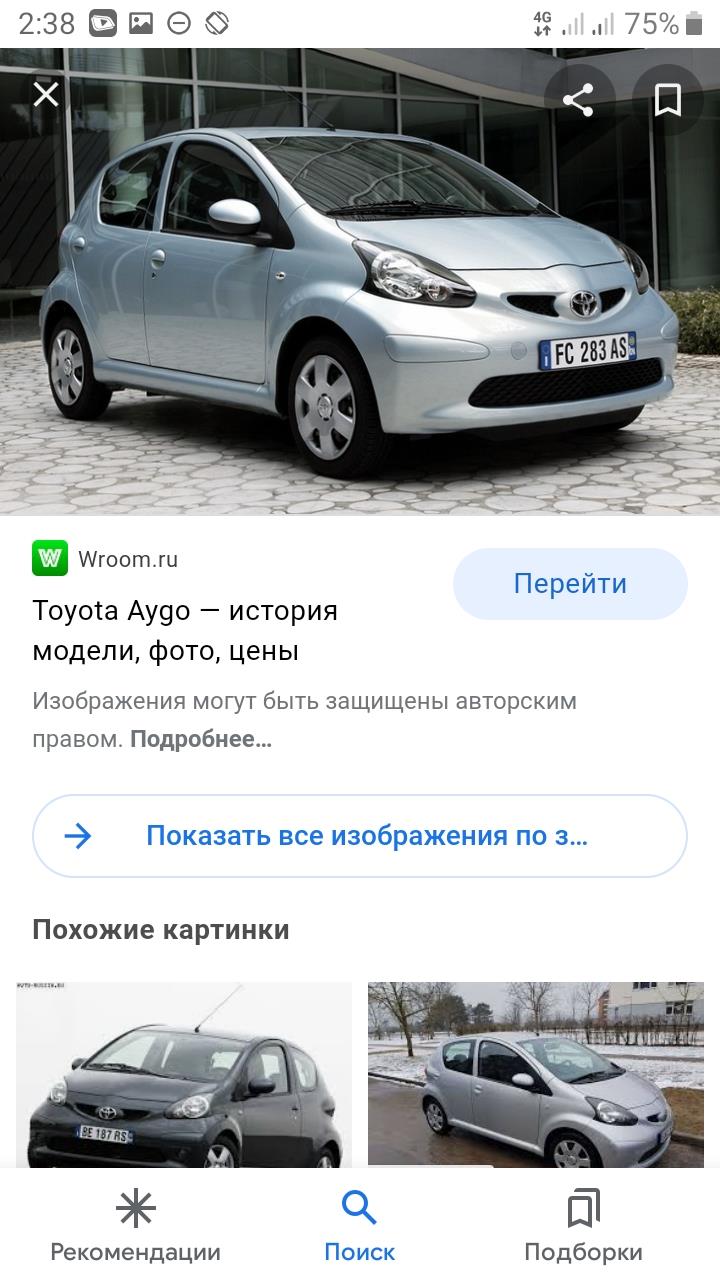Share this Toyota Aygo image
This screenshot has height=1280, width=720.
coord(578,99)
